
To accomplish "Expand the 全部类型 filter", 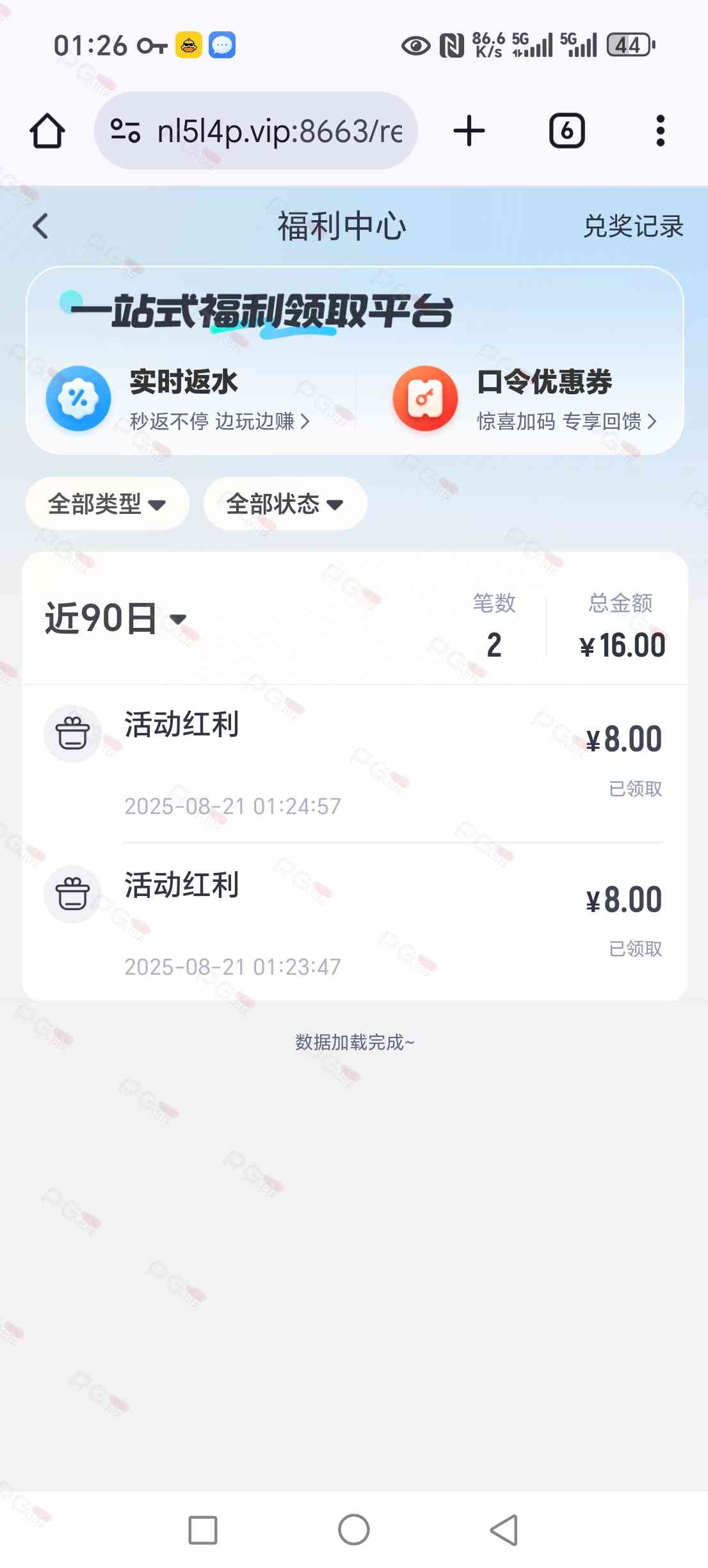I will (x=107, y=504).
